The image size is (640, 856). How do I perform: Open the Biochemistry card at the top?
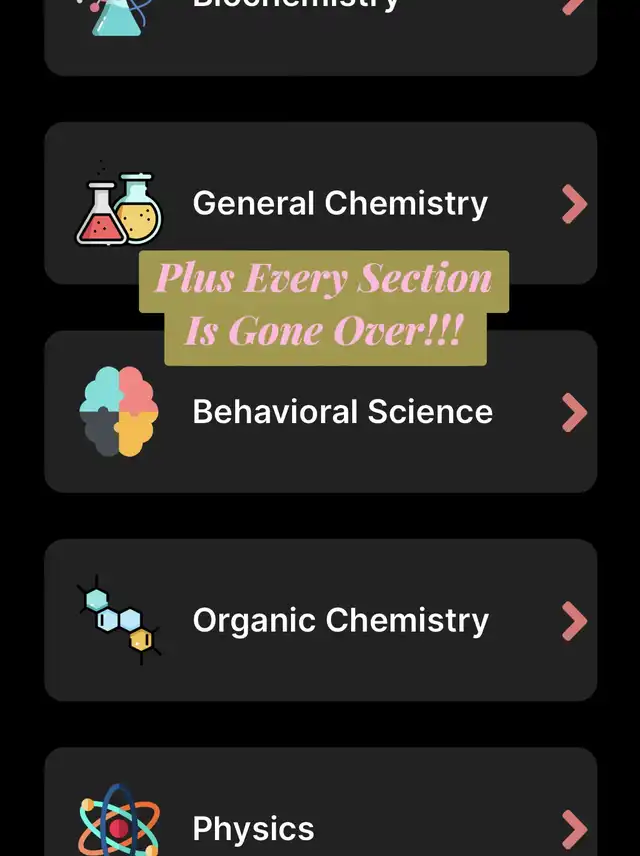pyautogui.click(x=320, y=30)
